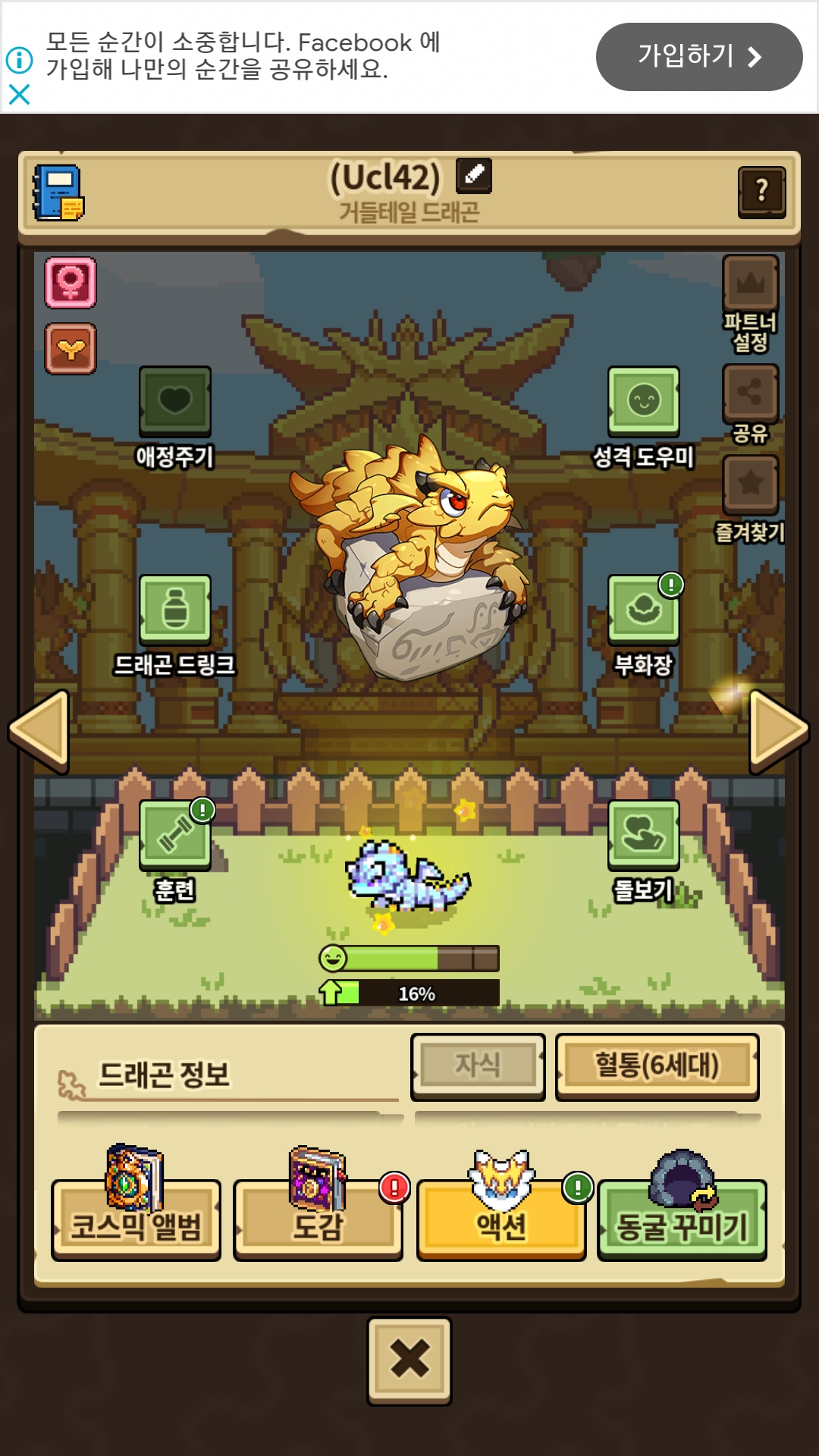The image size is (819, 1456).
Task: Open 드래곤 드링크 bottle button
Action: point(175,610)
